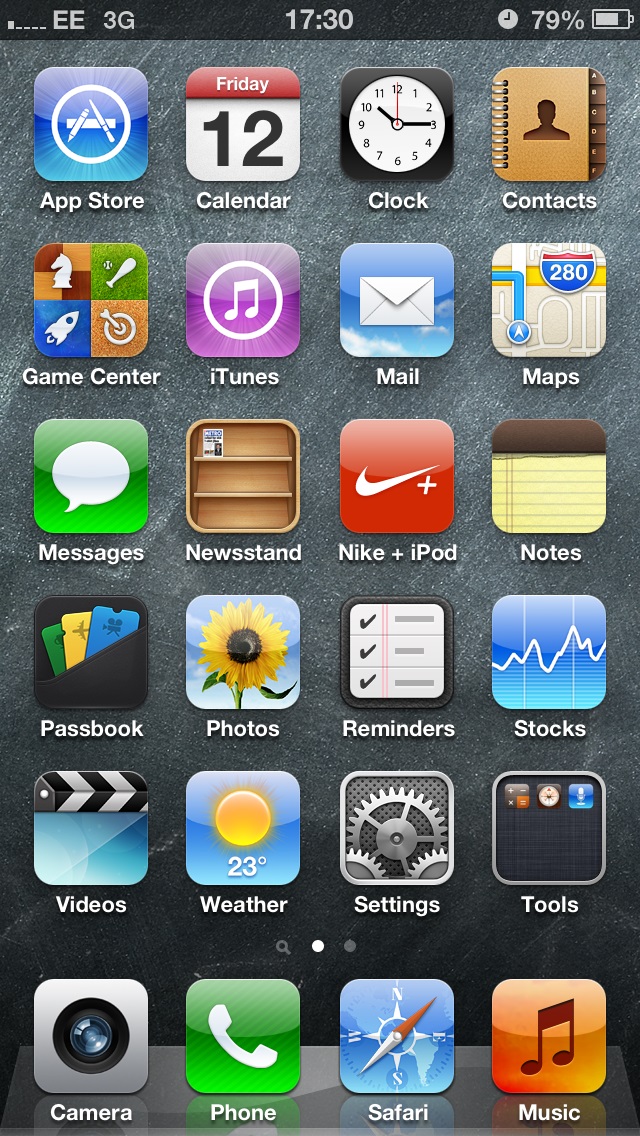Image resolution: width=640 pixels, height=1136 pixels.
Task: Open Contacts
Action: tap(549, 124)
